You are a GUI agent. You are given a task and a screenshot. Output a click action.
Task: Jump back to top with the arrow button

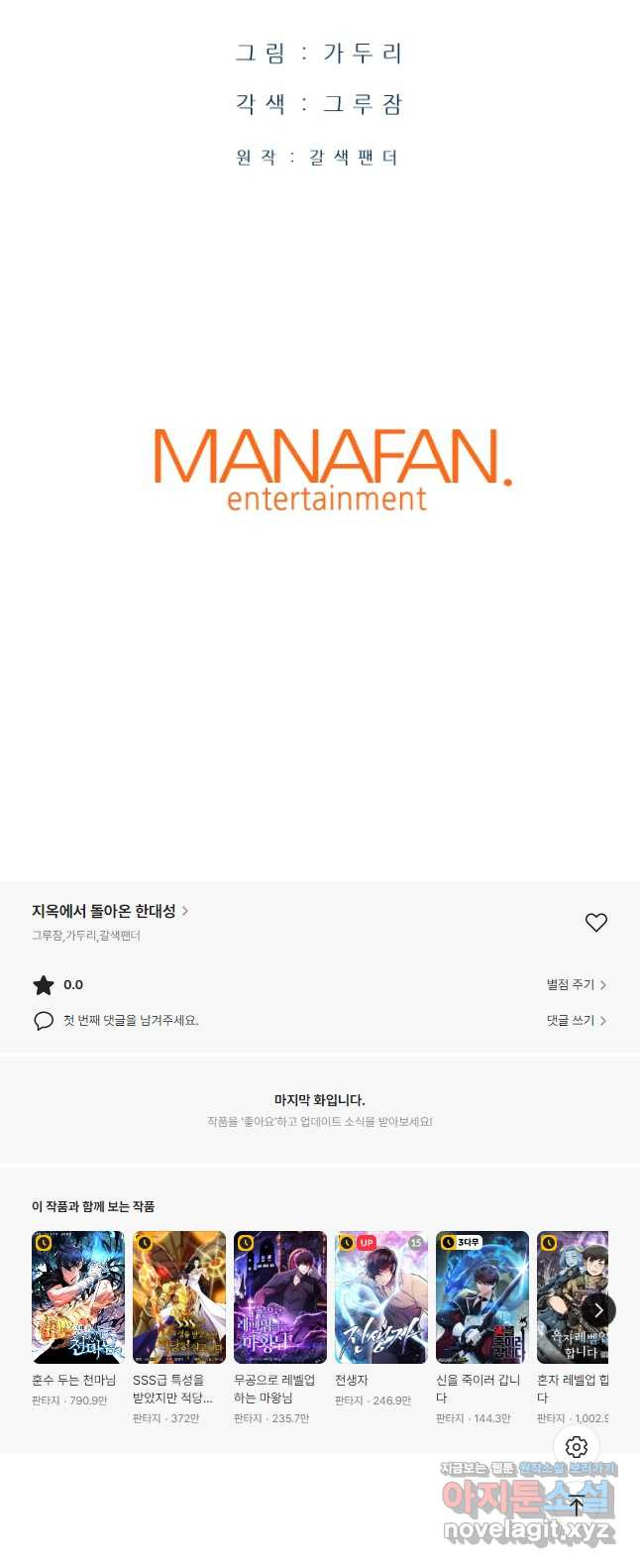click(577, 1506)
